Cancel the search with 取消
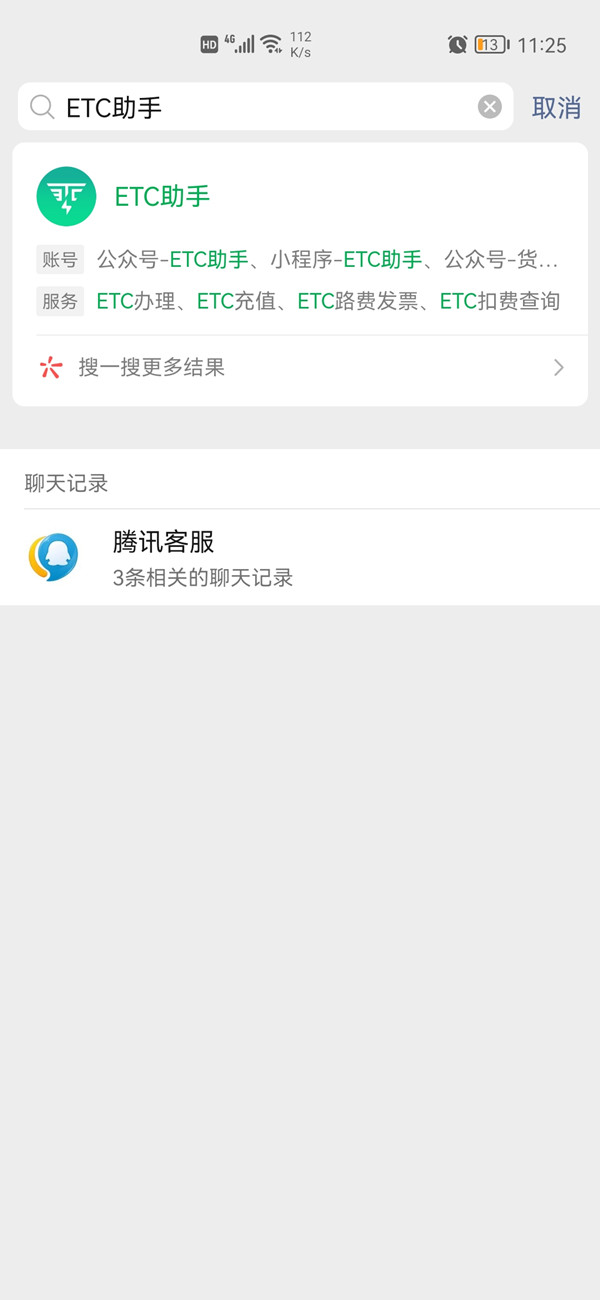 click(556, 108)
